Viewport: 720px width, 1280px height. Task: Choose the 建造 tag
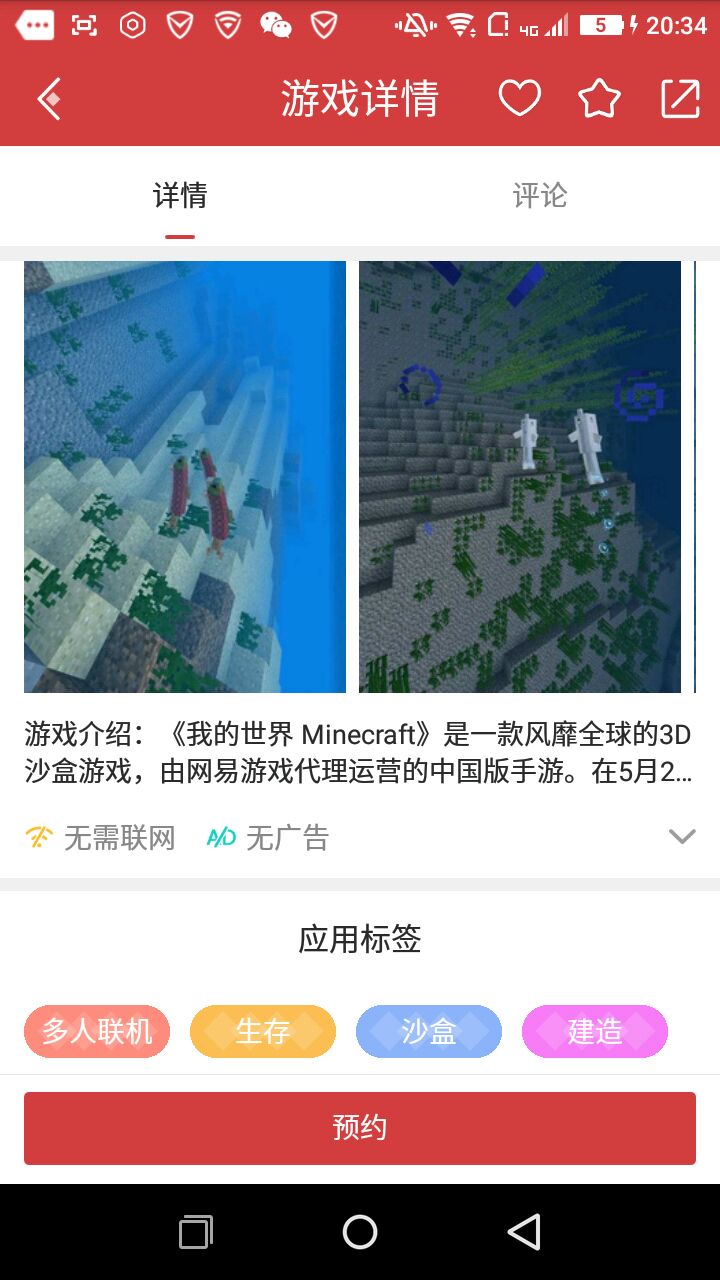click(x=595, y=1031)
